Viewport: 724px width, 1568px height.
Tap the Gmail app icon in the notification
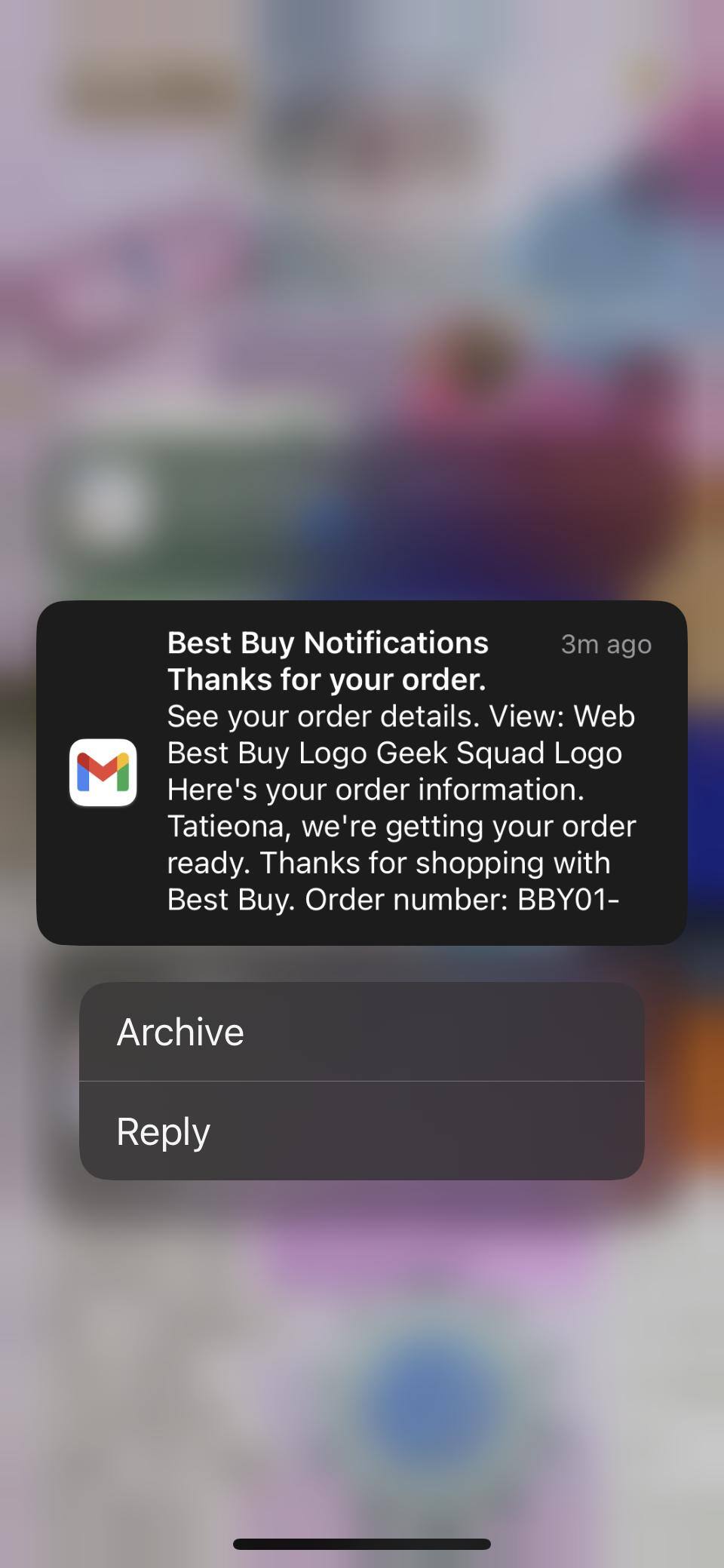click(104, 771)
